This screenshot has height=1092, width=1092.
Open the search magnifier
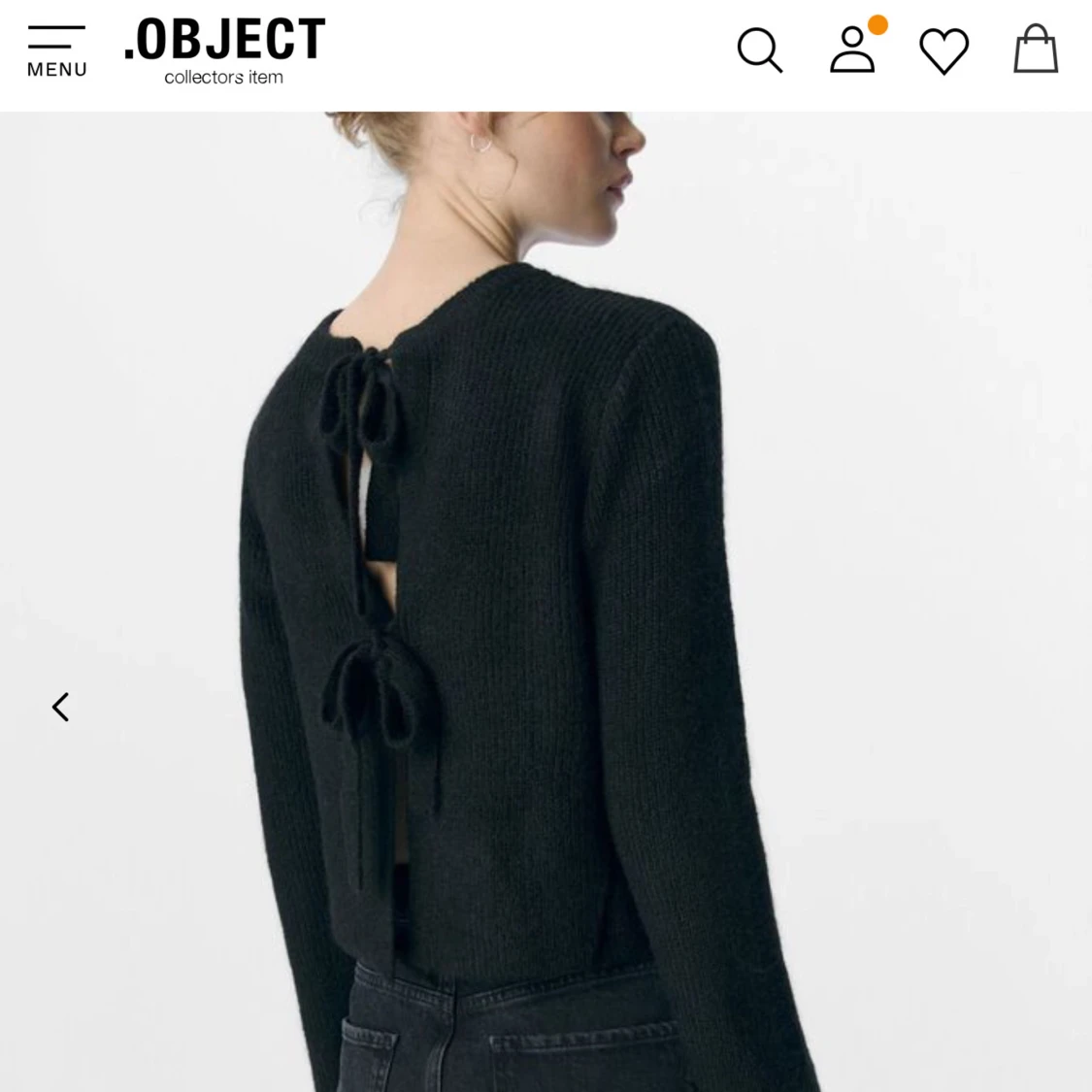point(759,50)
